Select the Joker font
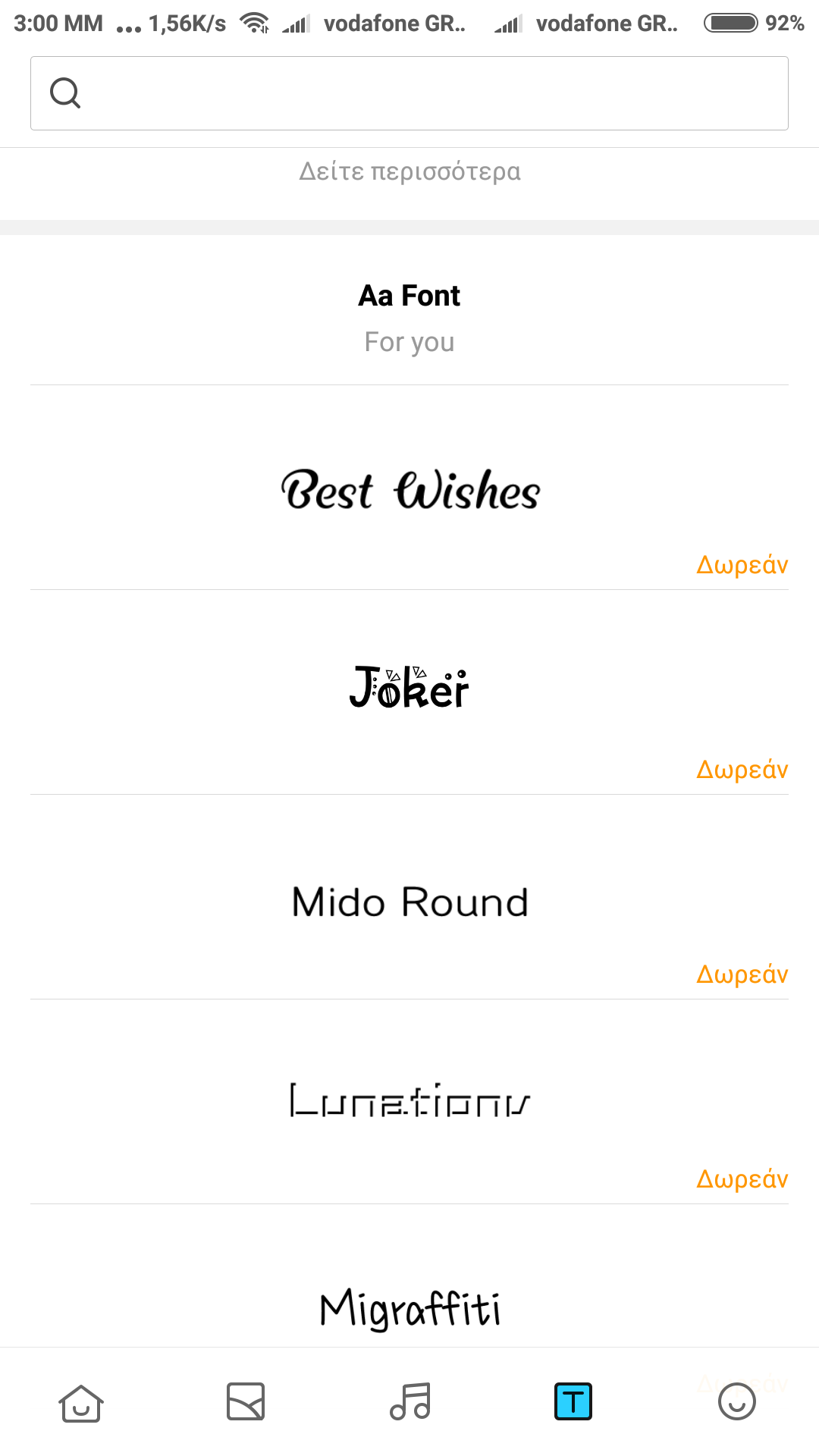Image resolution: width=819 pixels, height=1456 pixels. (409, 689)
